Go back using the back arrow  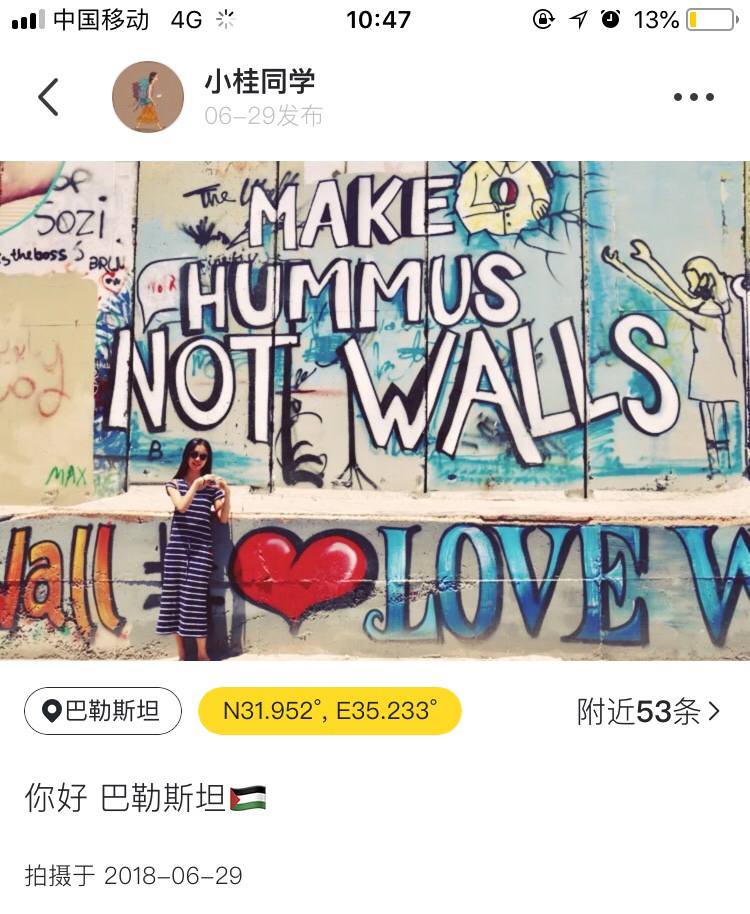[x=48, y=97]
